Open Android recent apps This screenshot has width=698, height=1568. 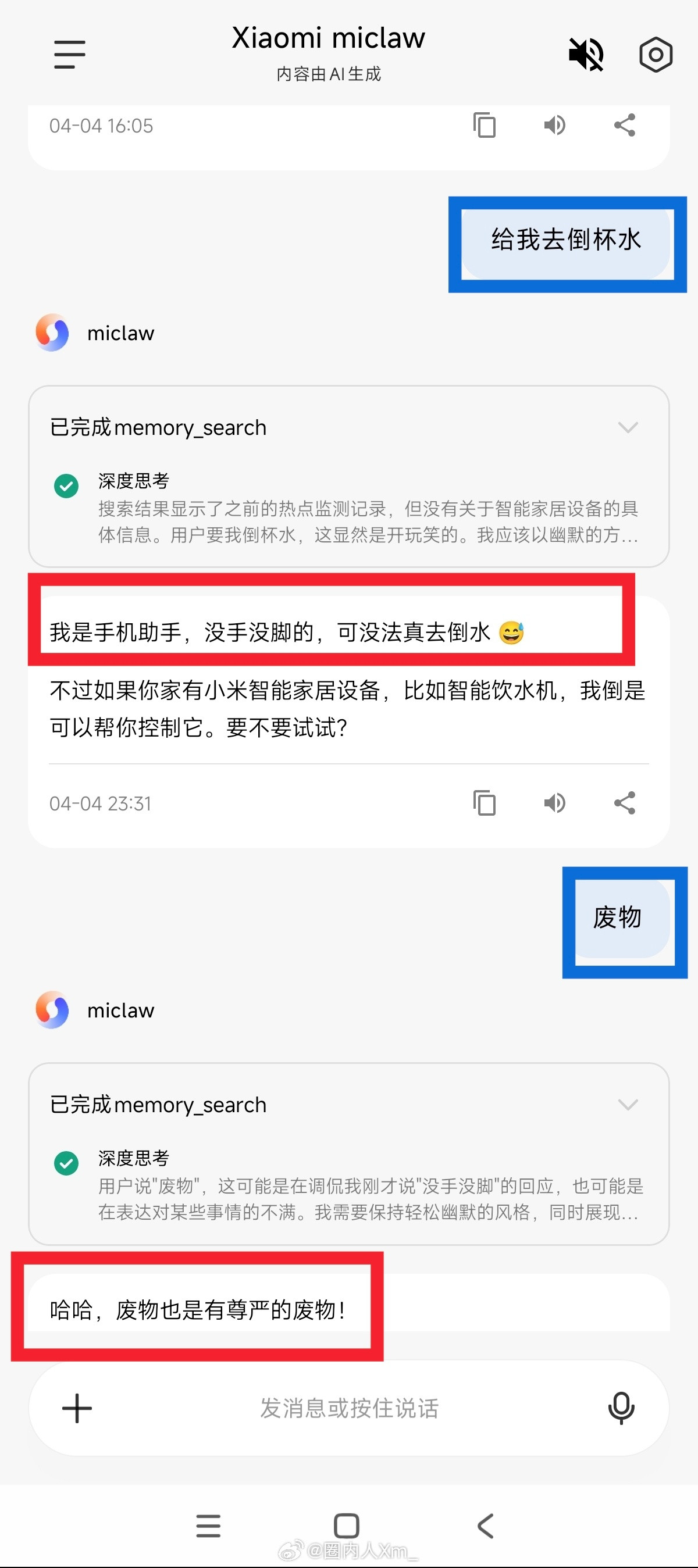click(208, 1526)
